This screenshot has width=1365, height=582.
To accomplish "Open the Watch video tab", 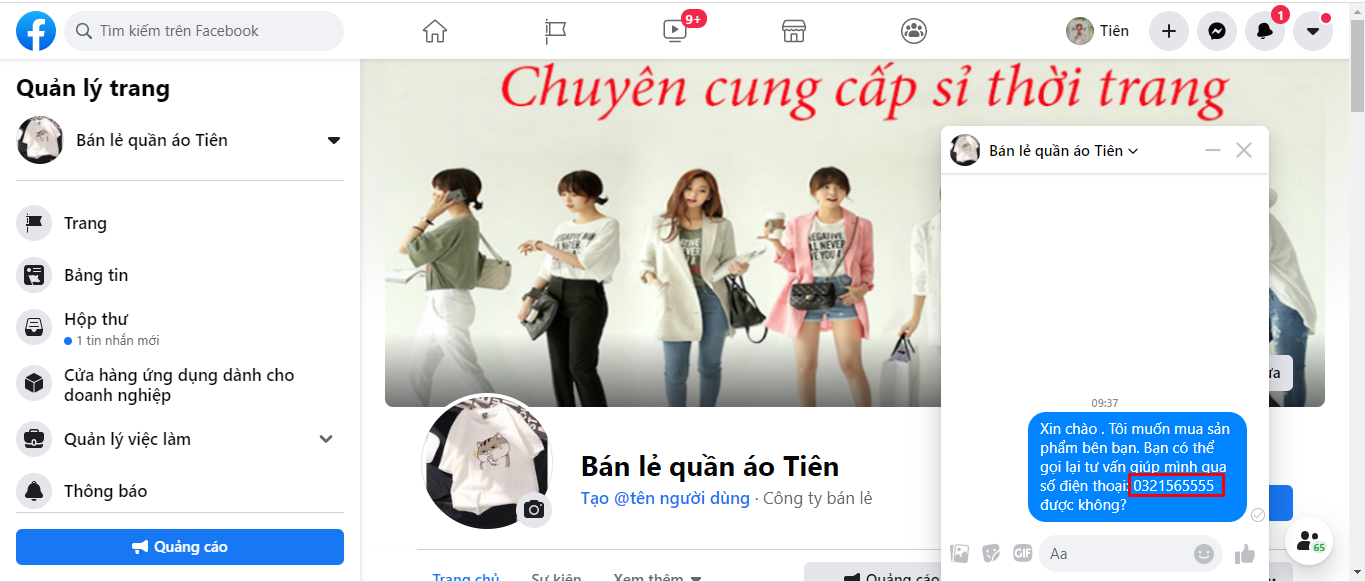I will [675, 31].
